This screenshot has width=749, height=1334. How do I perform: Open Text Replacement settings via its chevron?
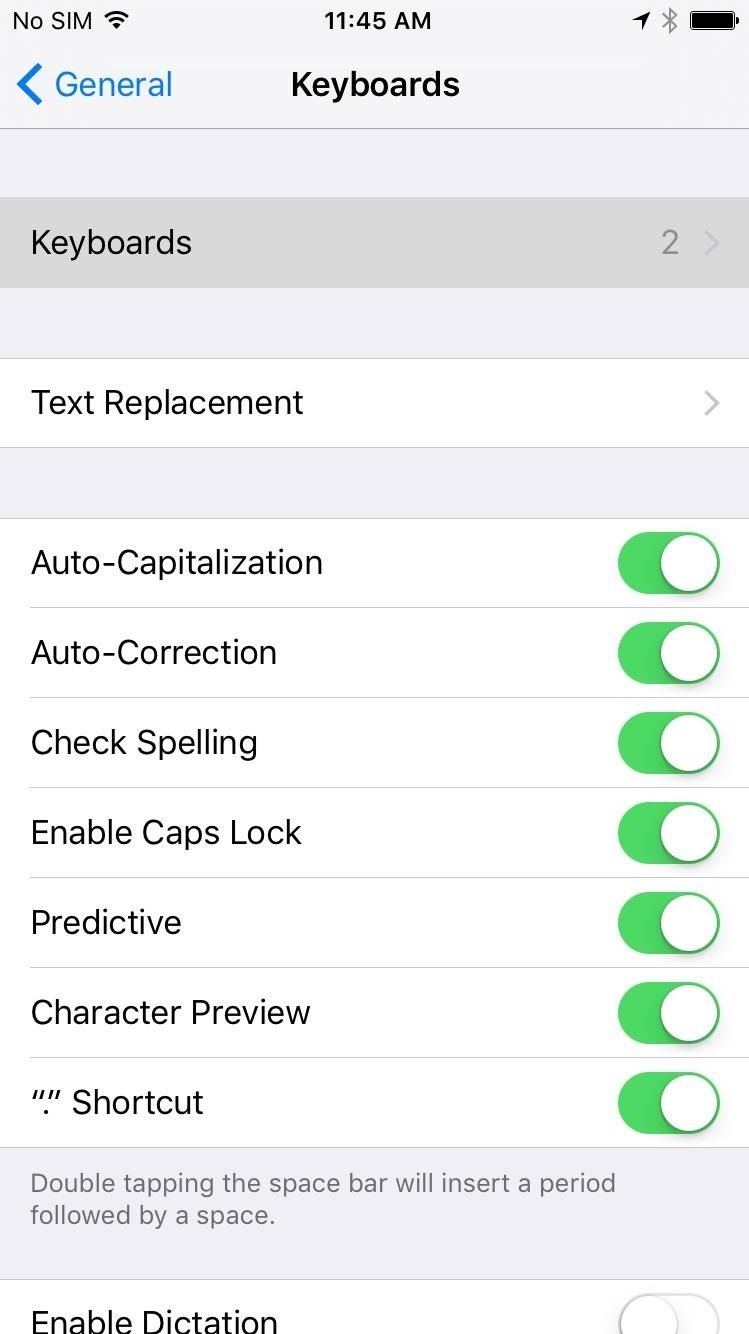click(x=712, y=402)
